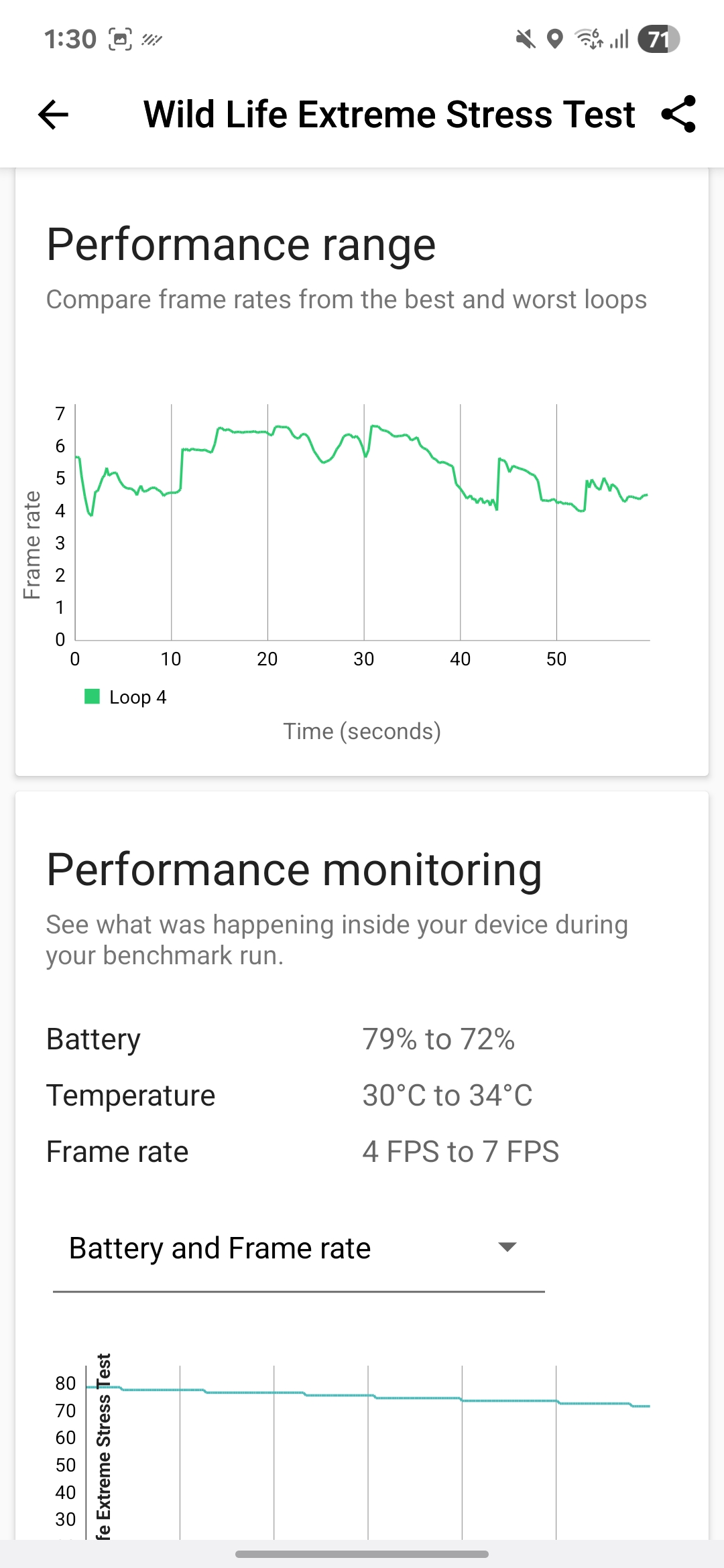Open the Battery and Frame rate dropdown
Image resolution: width=724 pixels, height=1568 pixels.
298,1248
